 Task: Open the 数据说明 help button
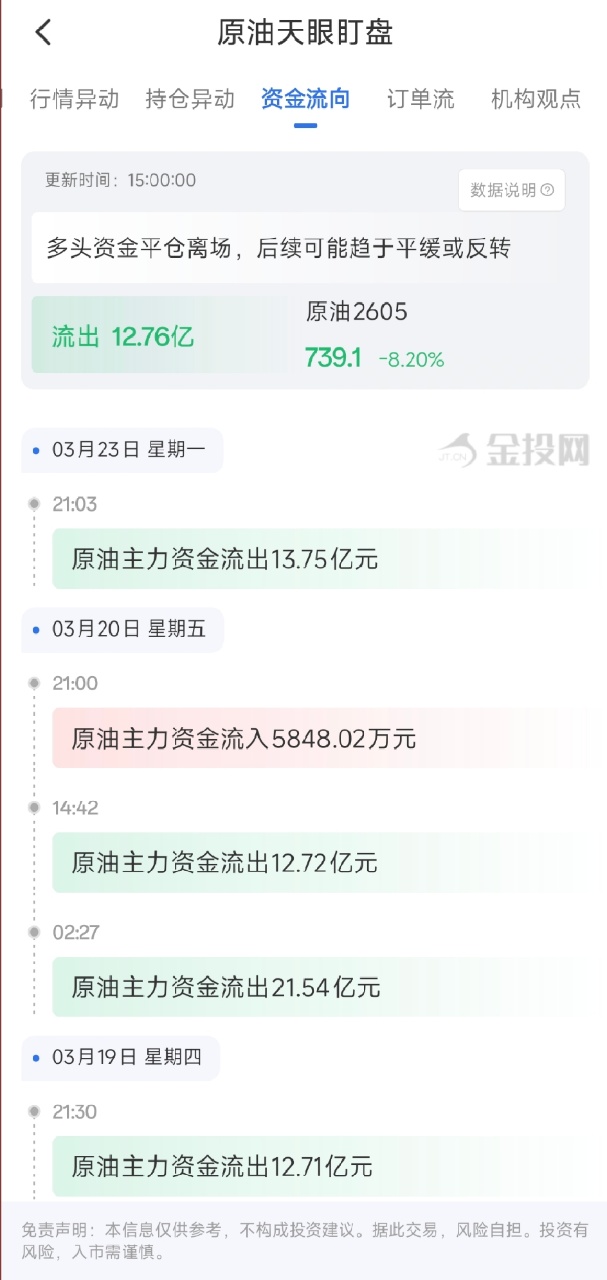[512, 190]
